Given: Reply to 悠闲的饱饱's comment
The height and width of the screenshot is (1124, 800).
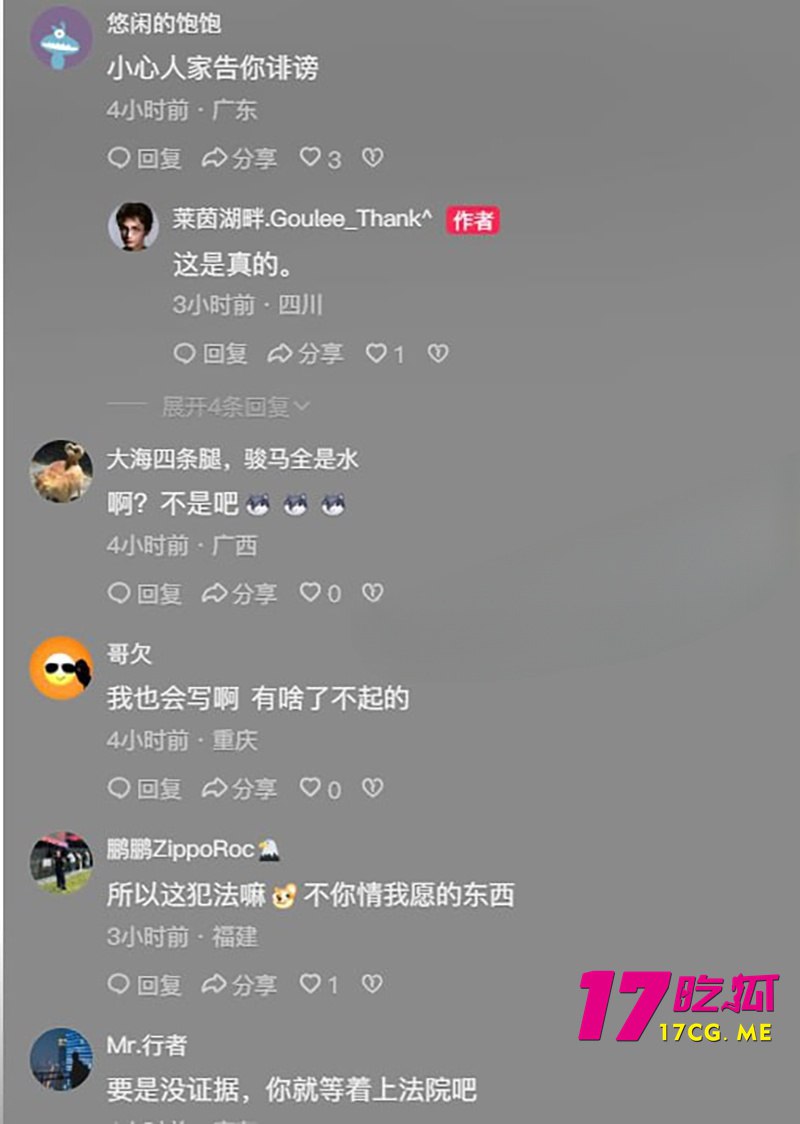Looking at the screenshot, I should point(145,158).
